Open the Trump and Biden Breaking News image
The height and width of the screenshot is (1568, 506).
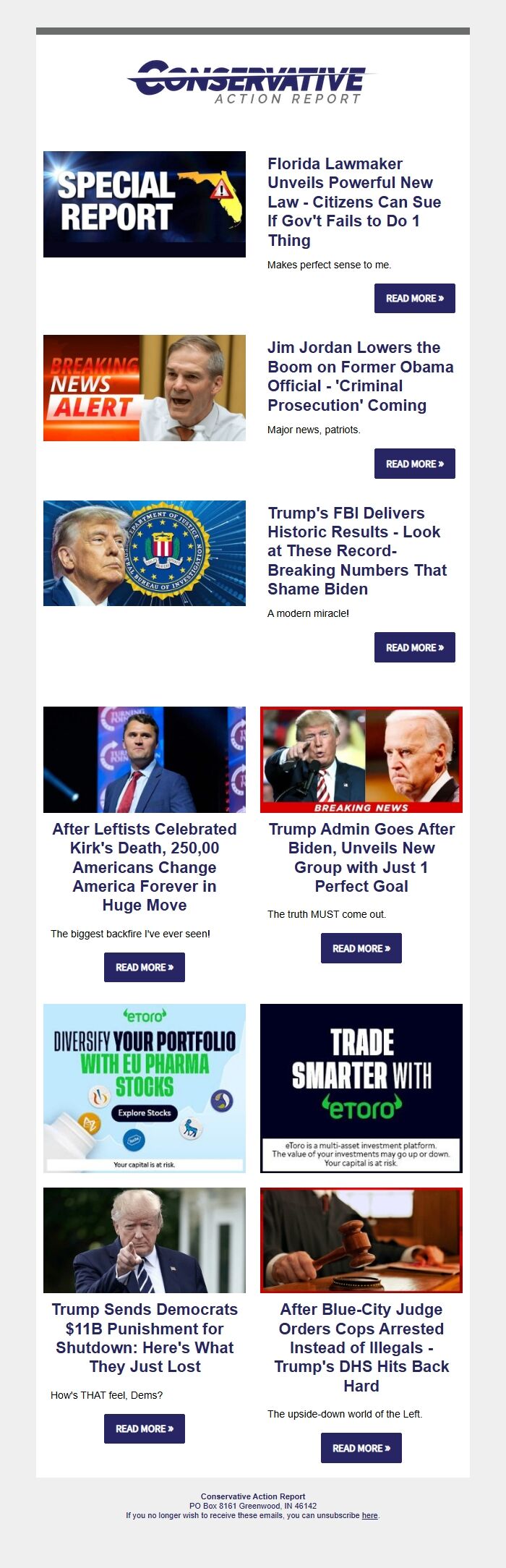(361, 759)
